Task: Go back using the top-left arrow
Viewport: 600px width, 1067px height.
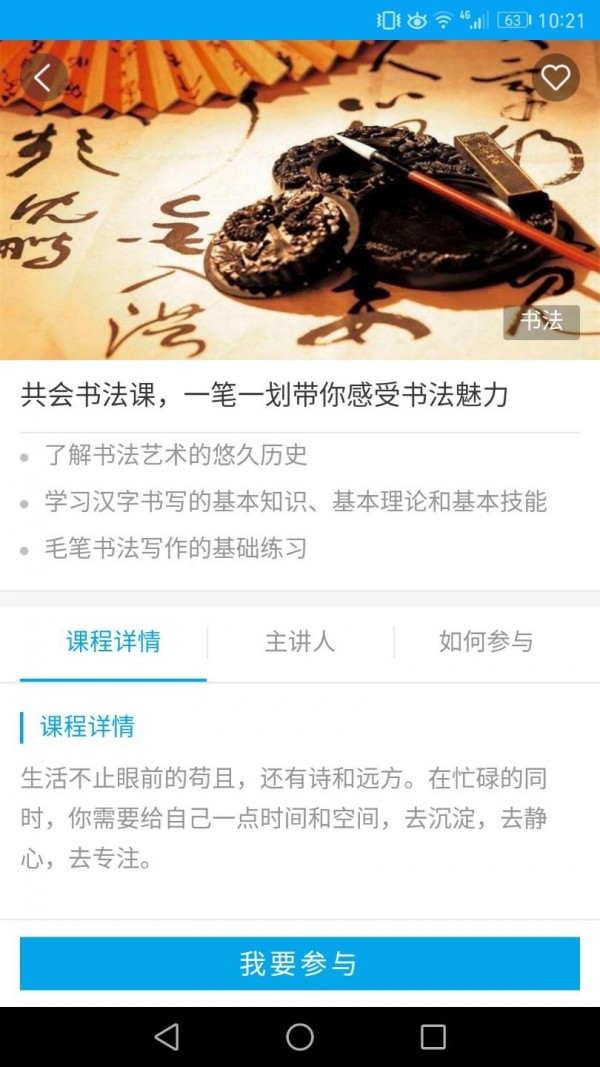Action: tap(43, 77)
